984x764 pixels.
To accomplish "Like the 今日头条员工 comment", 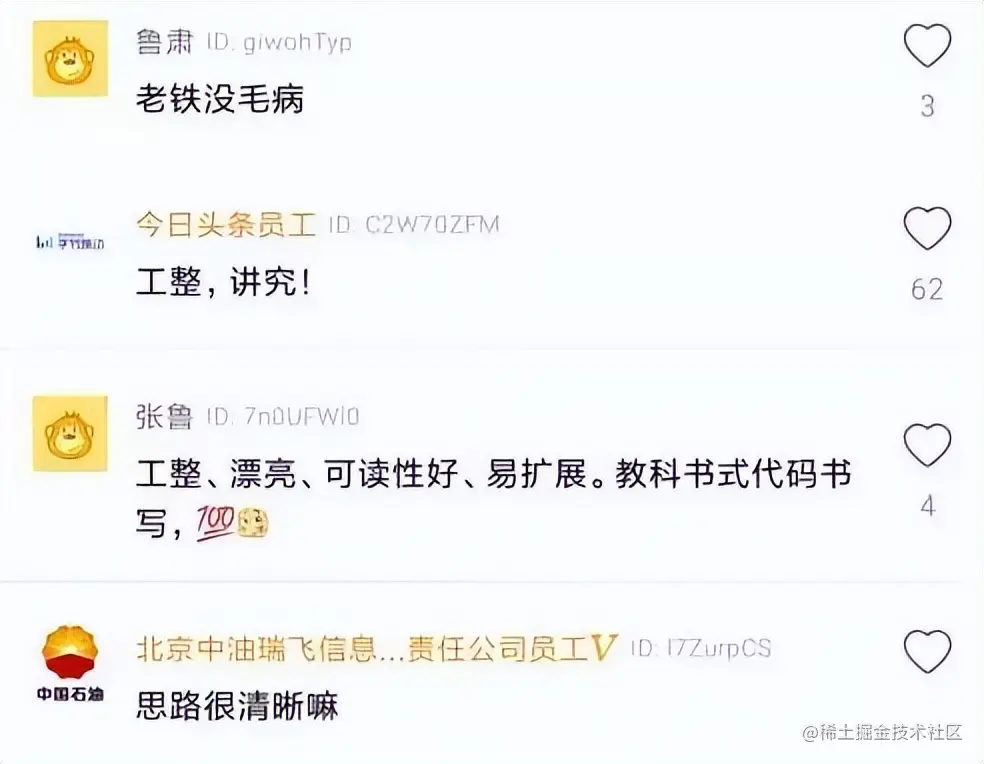I will click(927, 229).
